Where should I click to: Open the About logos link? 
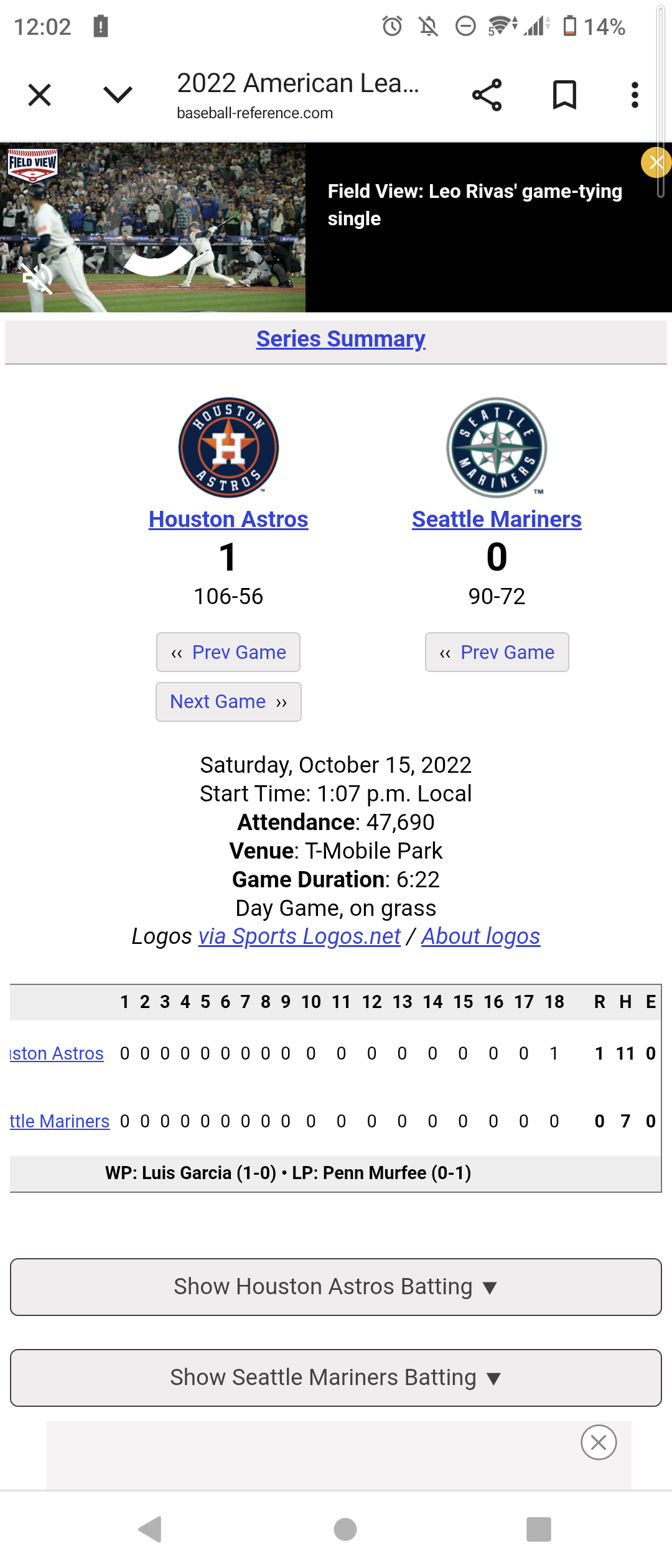point(480,936)
